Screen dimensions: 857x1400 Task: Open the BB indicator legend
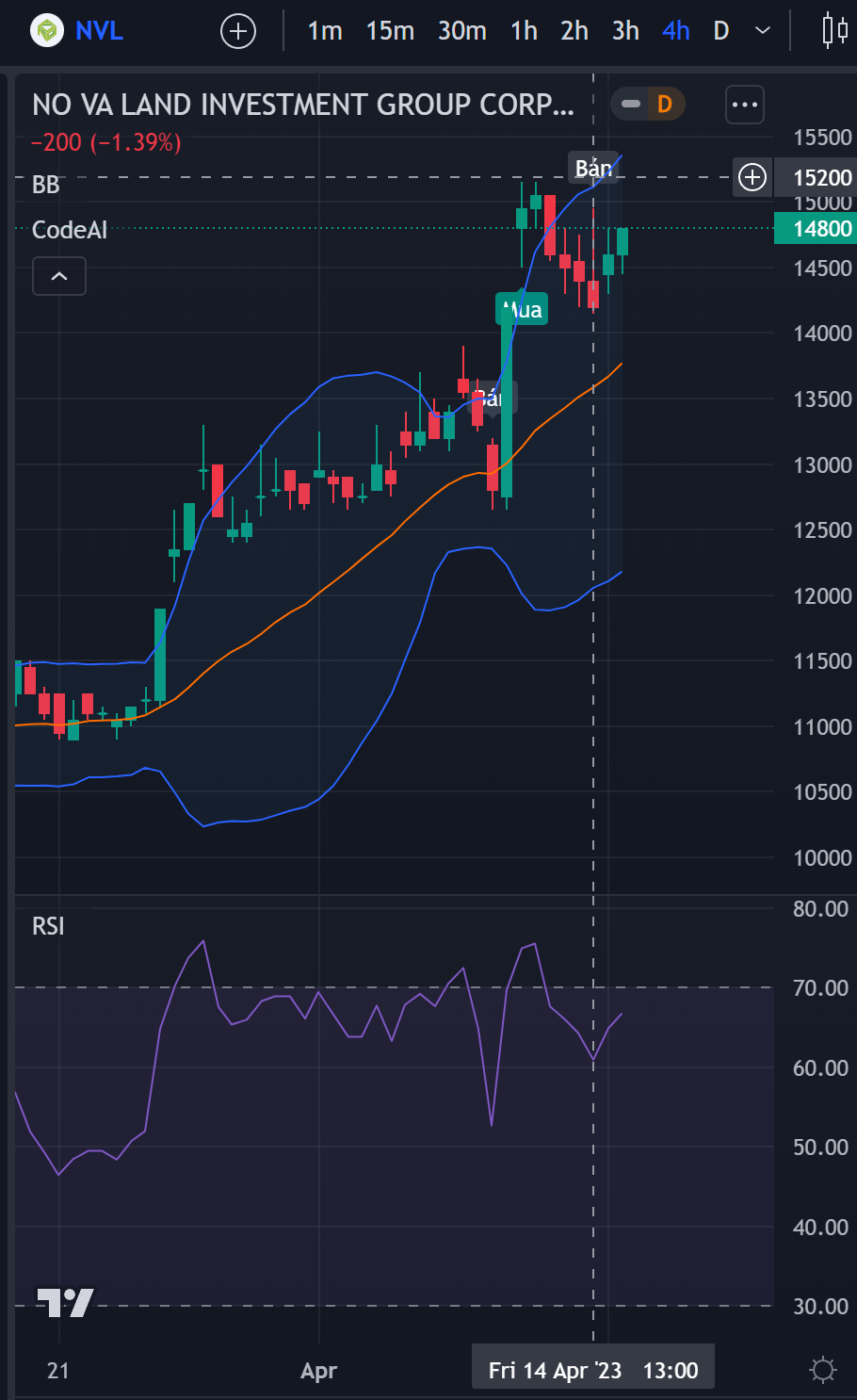[46, 185]
